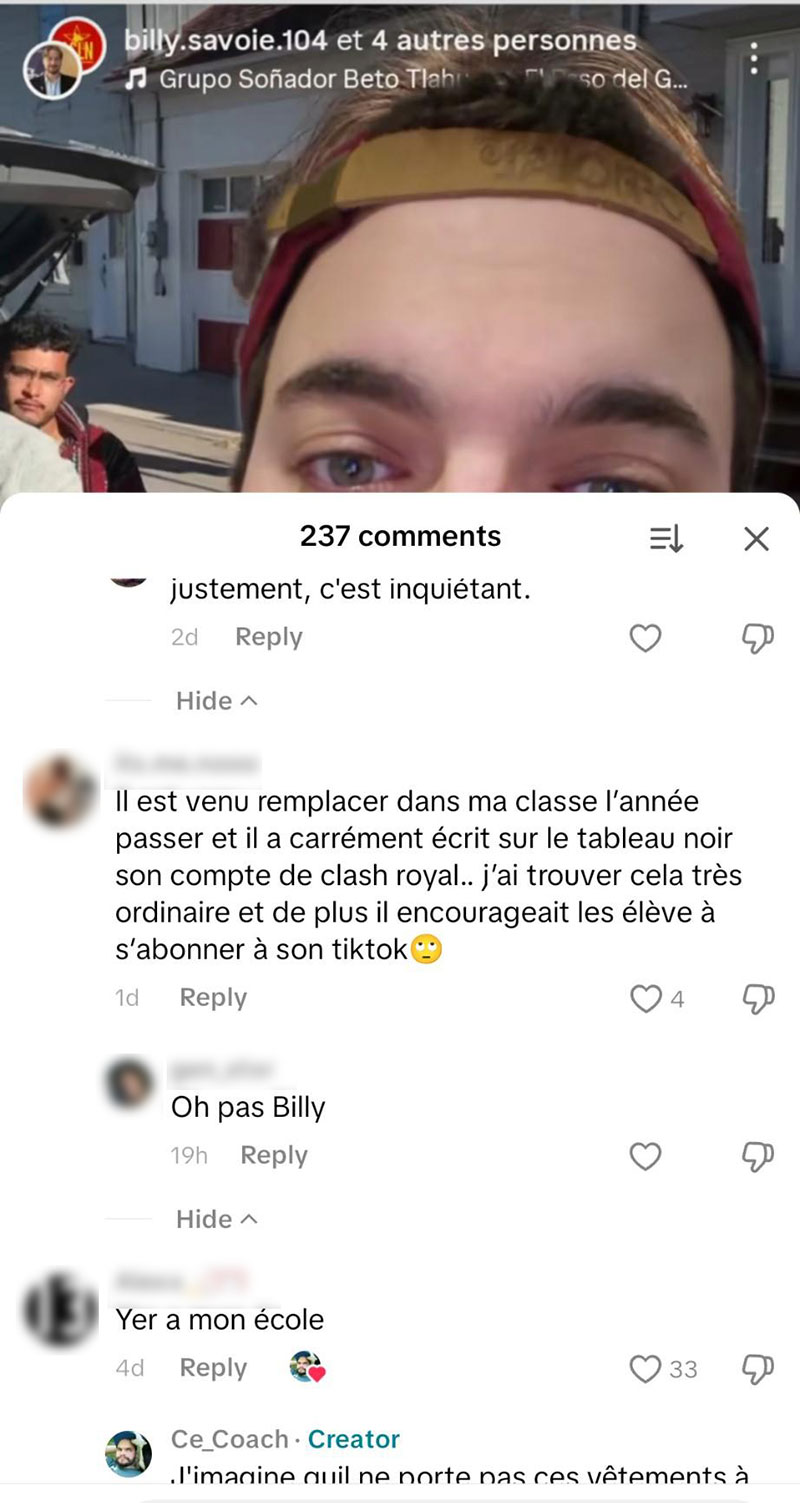Screen dimensions: 800x1503
Task: Reply to 'Oh pas Billy'
Action: tap(273, 1155)
